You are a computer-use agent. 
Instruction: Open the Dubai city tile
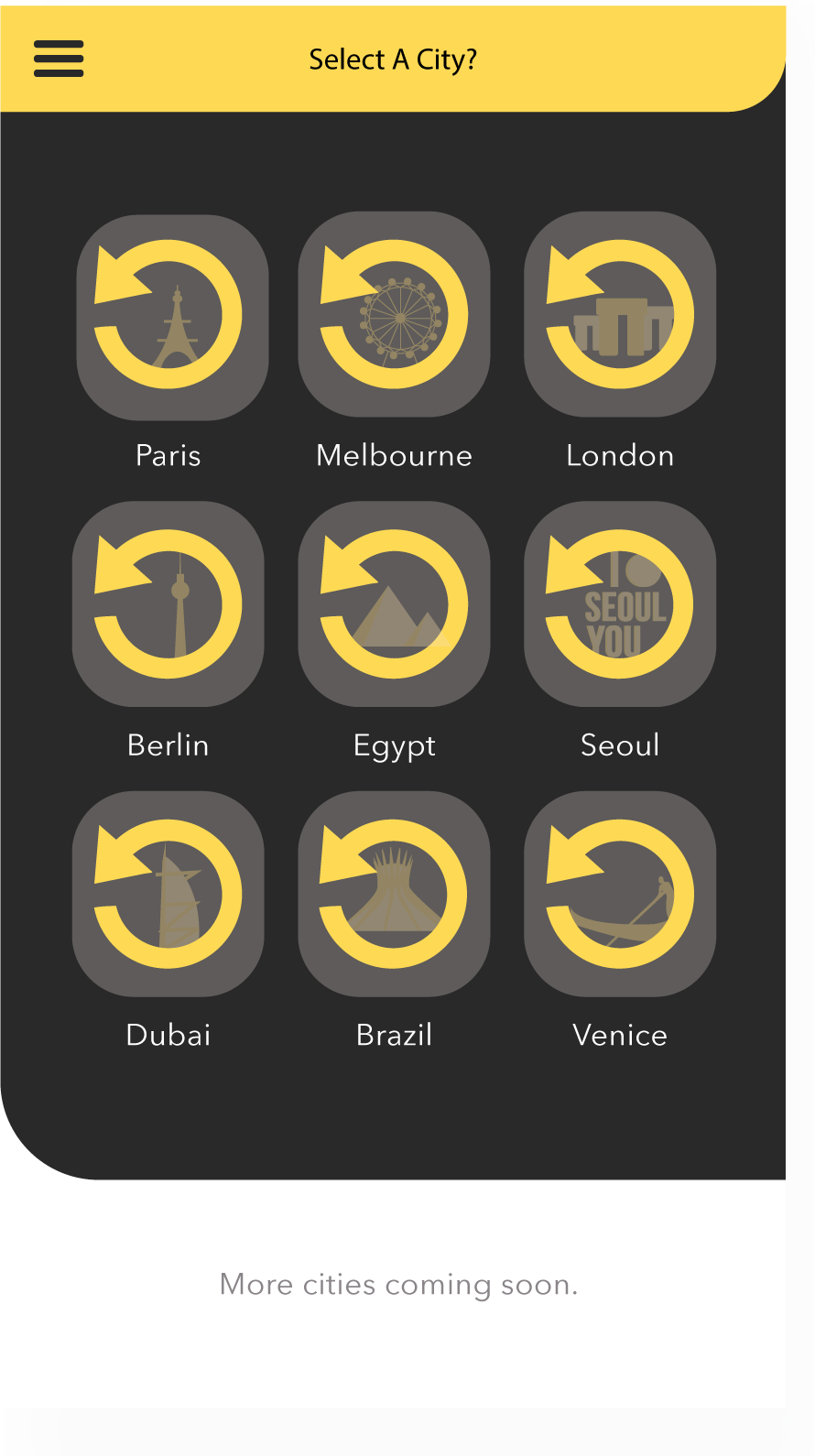pos(168,894)
